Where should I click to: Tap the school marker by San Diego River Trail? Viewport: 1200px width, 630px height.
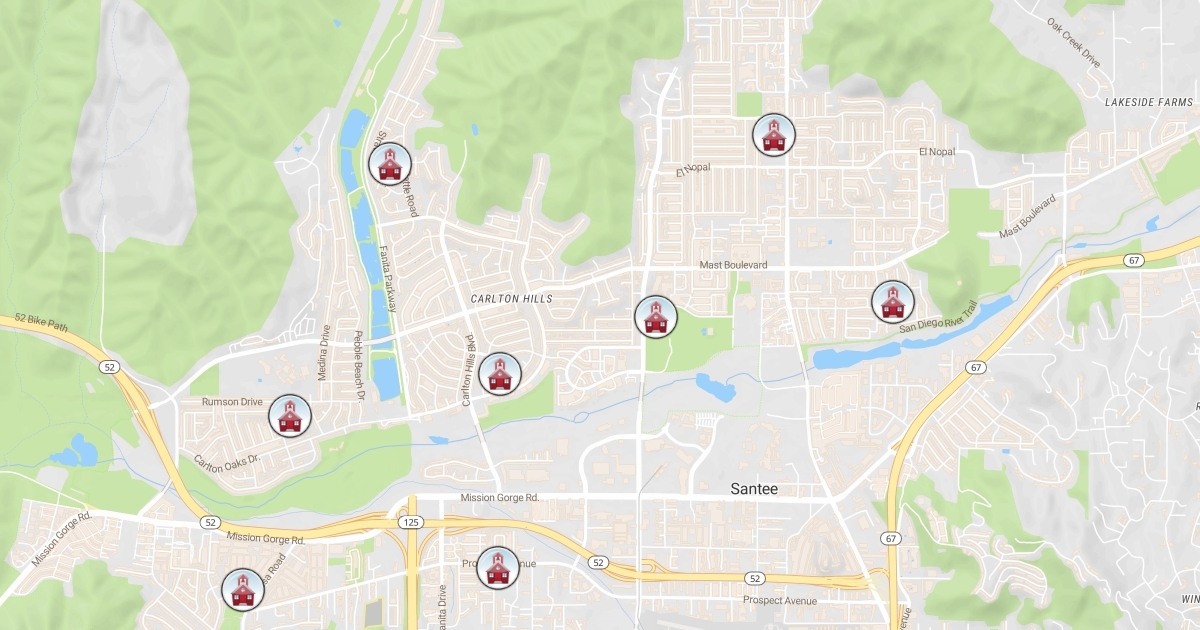tap(892, 302)
